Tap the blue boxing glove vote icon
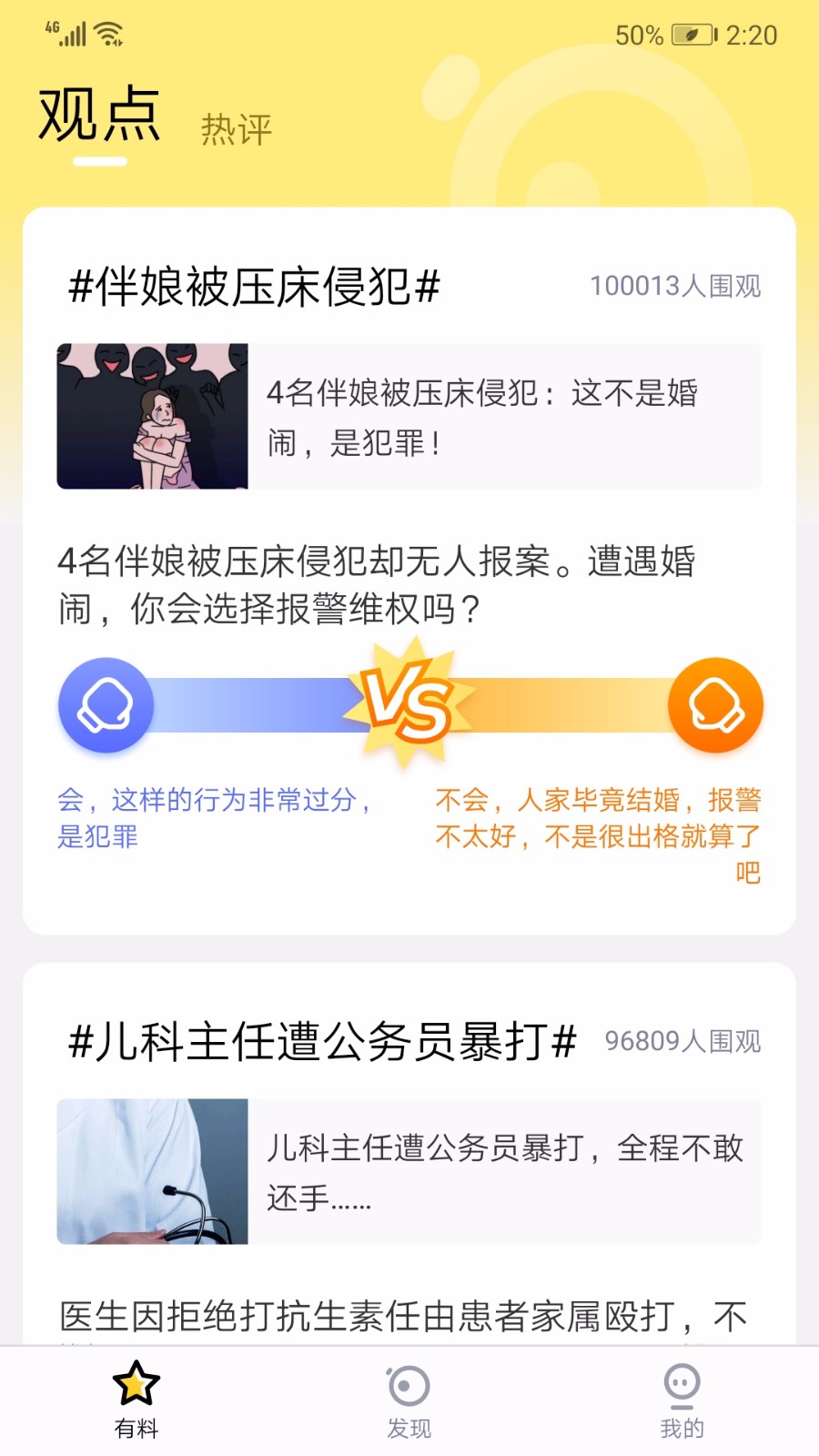The image size is (819, 1456). click(x=106, y=704)
